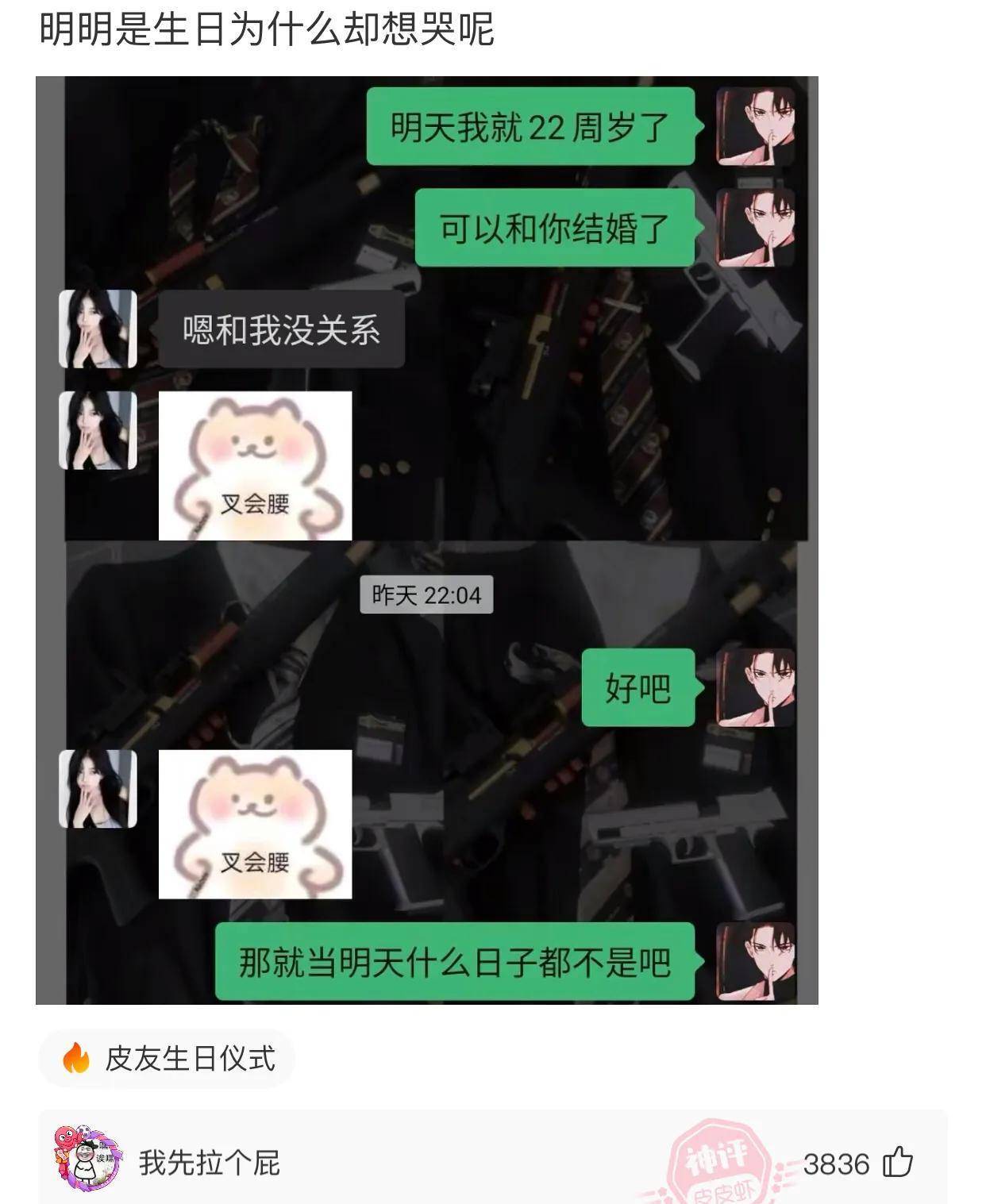Viewport: 986px width, 1204px height.
Task: Open the 皮友生日仪式 topic chip
Action: (168, 1059)
